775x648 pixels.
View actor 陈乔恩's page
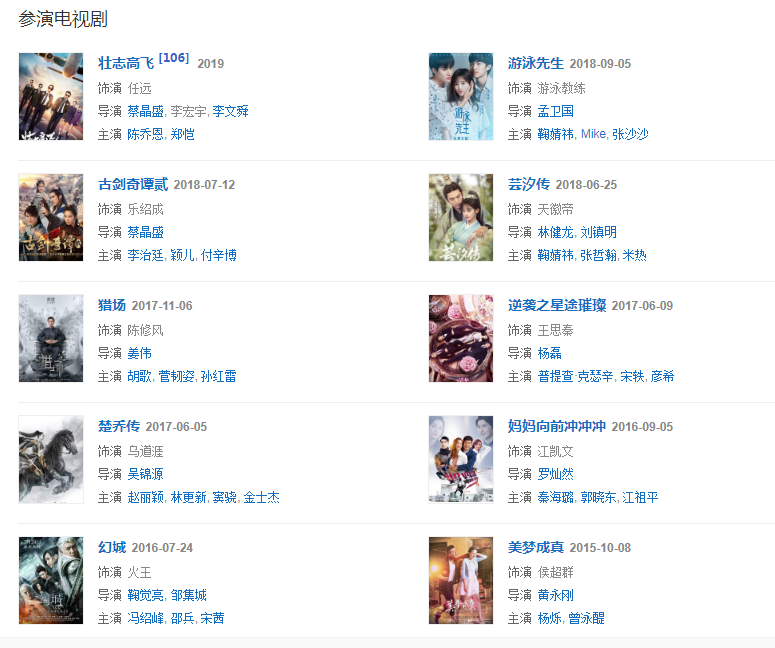tap(145, 134)
